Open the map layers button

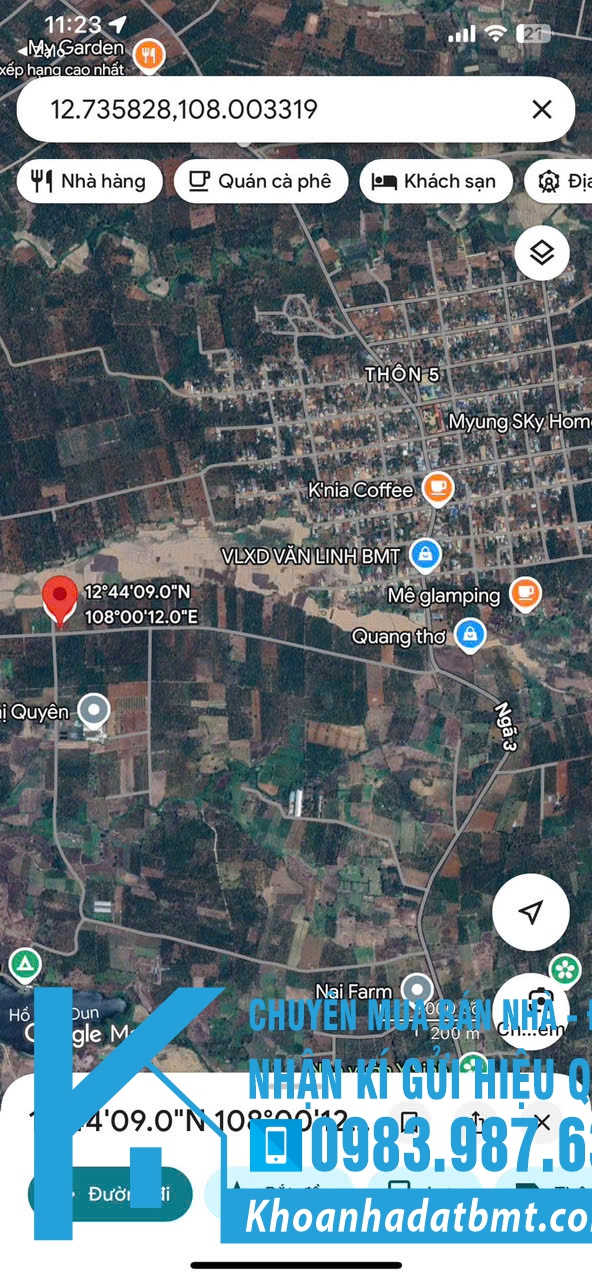[542, 253]
